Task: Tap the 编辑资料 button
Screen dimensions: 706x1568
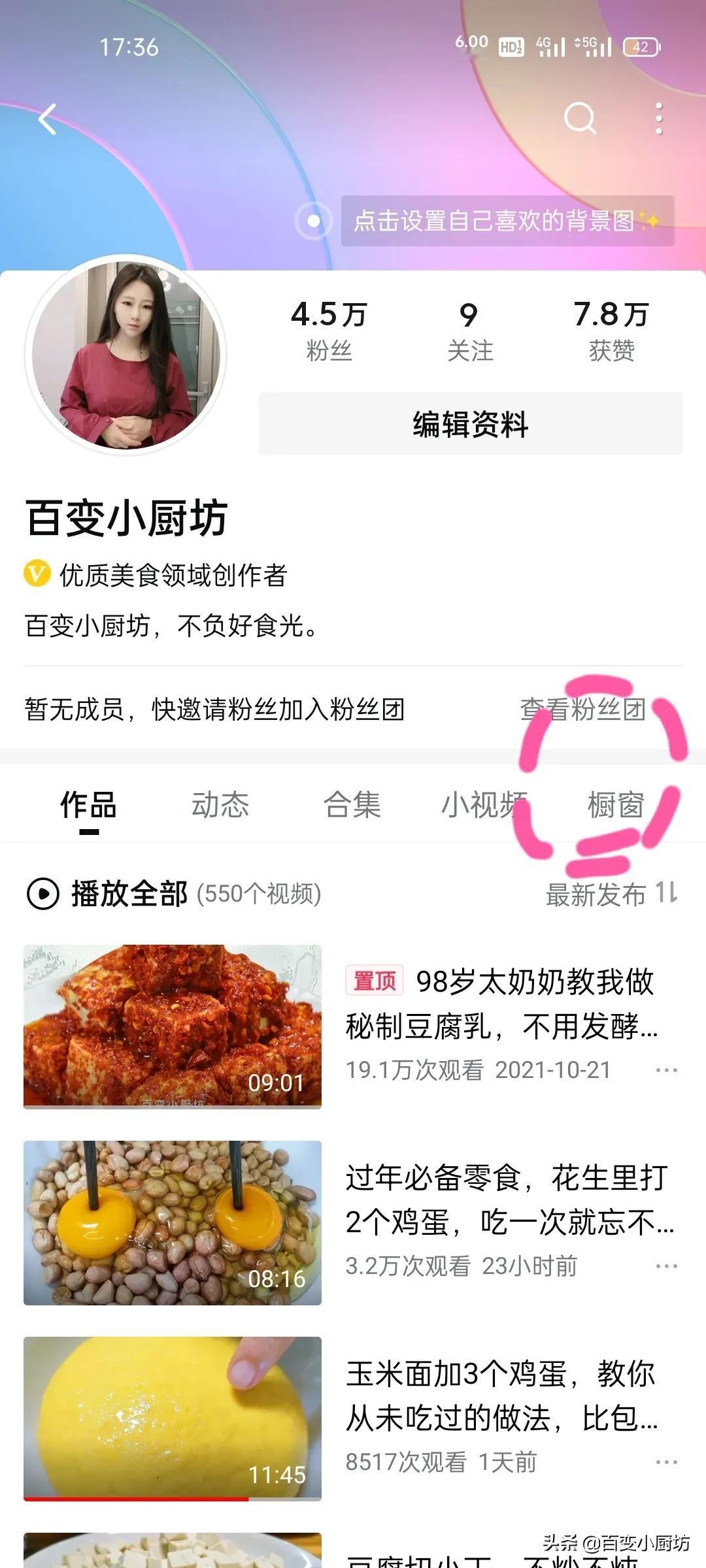Action: tap(470, 424)
